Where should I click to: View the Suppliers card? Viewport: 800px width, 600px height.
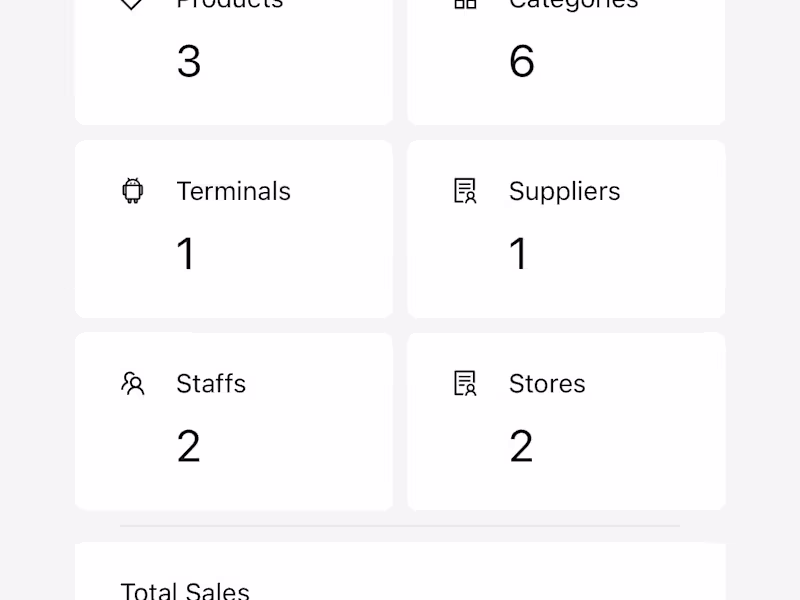pos(566,228)
